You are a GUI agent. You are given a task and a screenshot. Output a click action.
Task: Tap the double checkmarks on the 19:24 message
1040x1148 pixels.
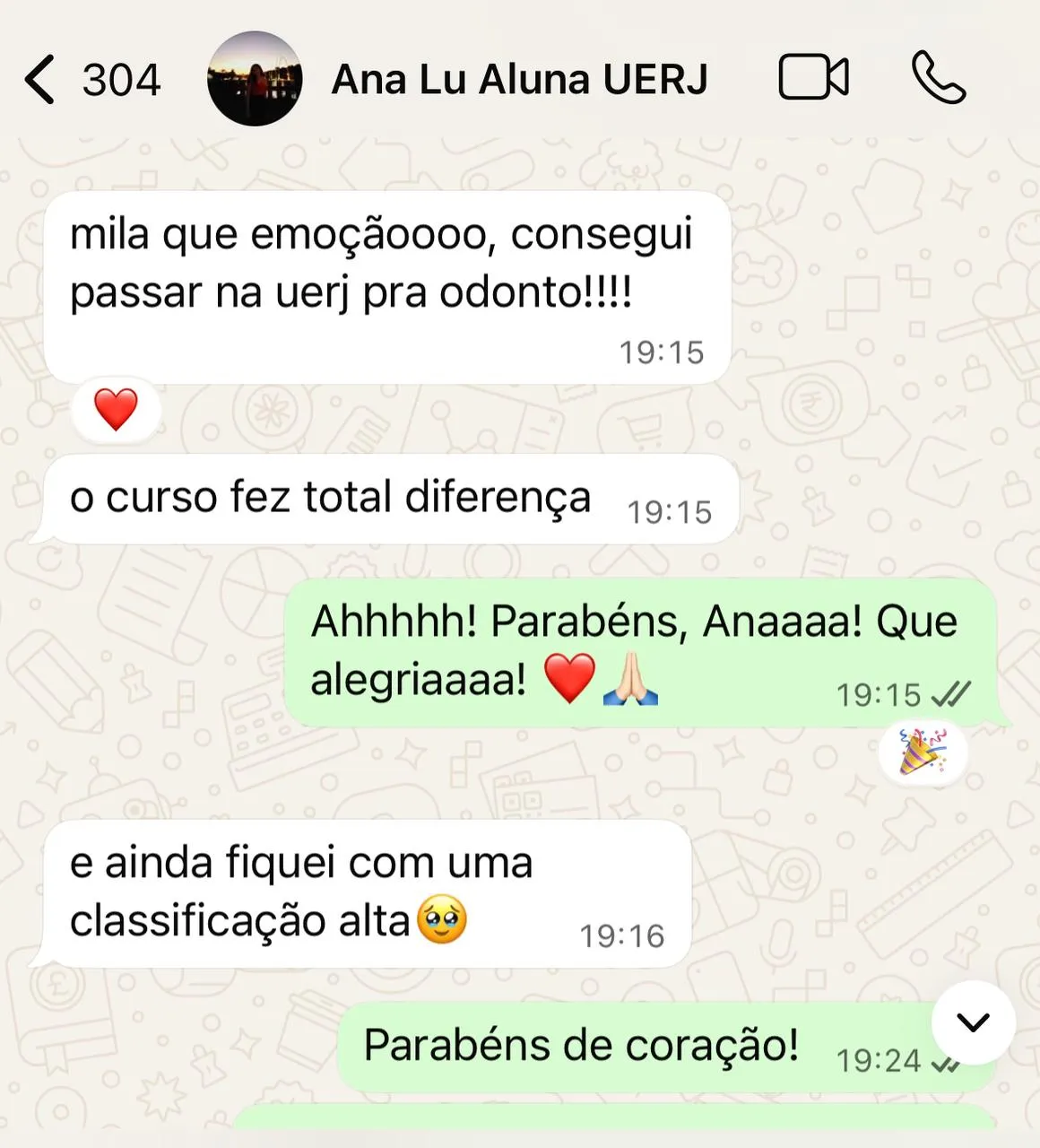tap(946, 1063)
